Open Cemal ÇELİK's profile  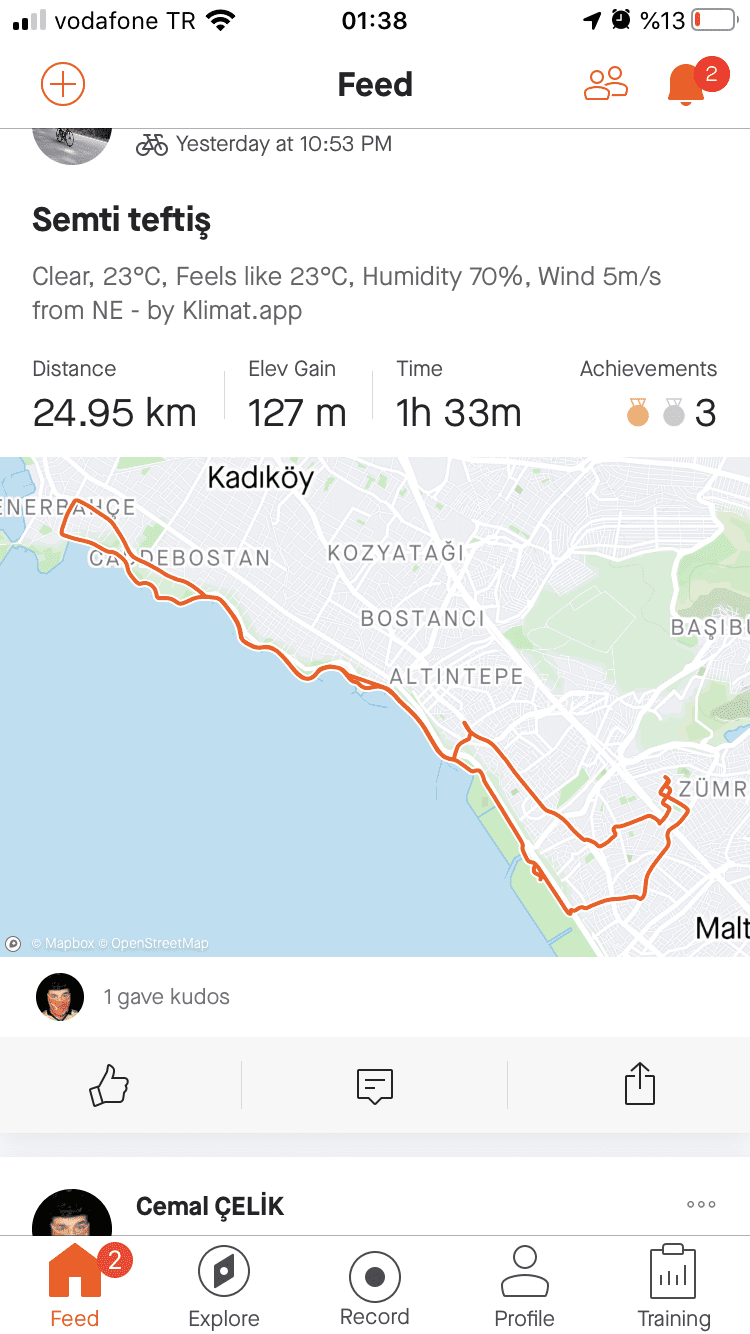pyautogui.click(x=210, y=1206)
